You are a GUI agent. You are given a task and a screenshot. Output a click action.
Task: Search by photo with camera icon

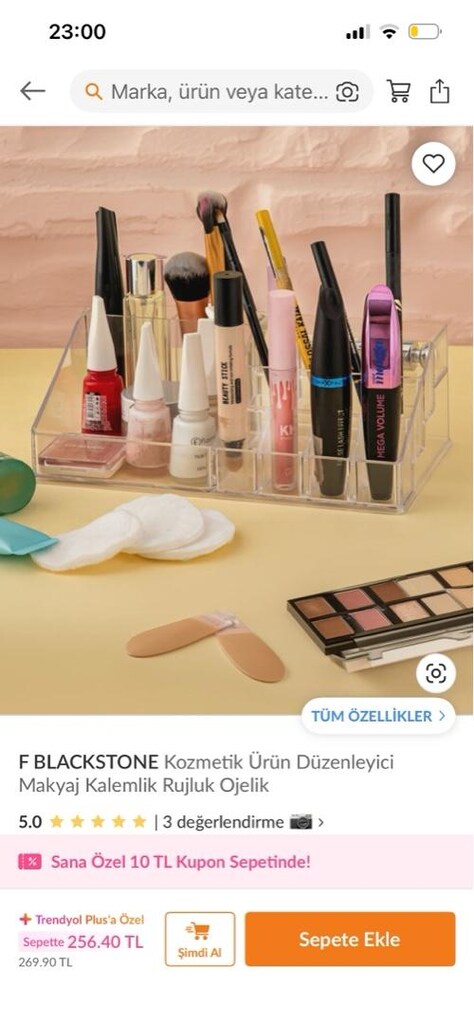point(347,92)
